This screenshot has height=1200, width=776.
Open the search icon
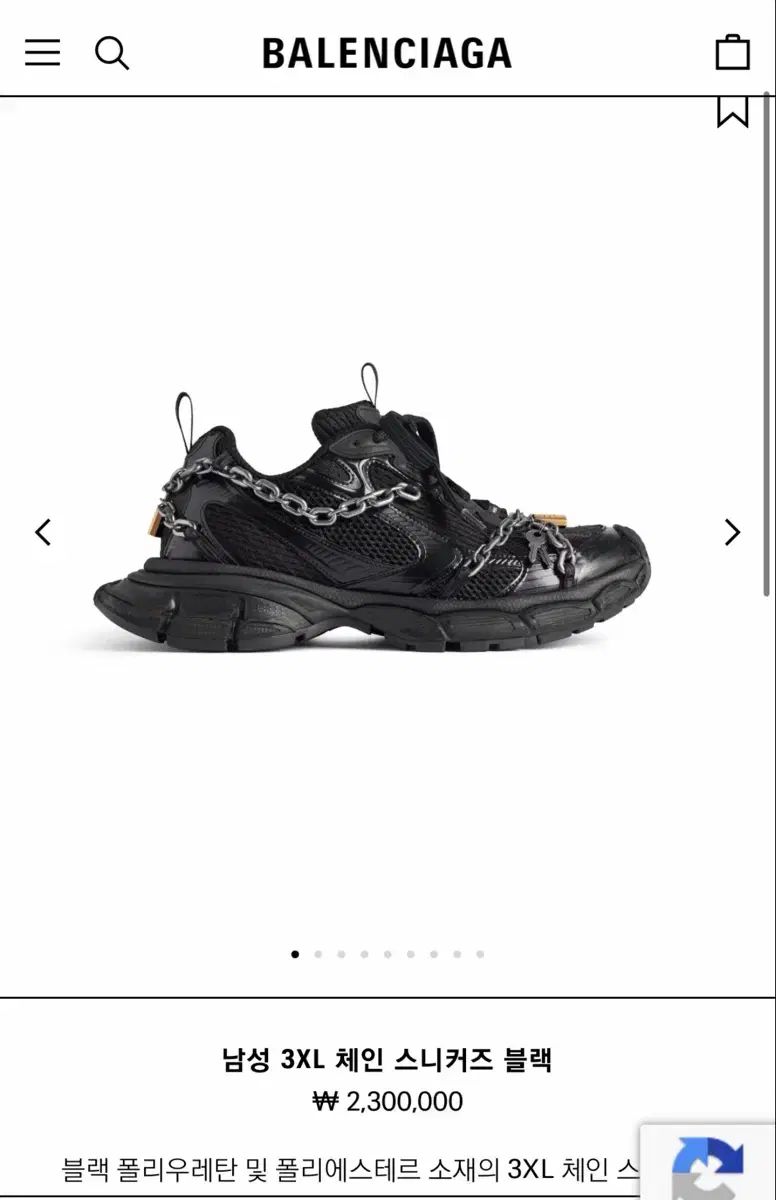pyautogui.click(x=112, y=52)
